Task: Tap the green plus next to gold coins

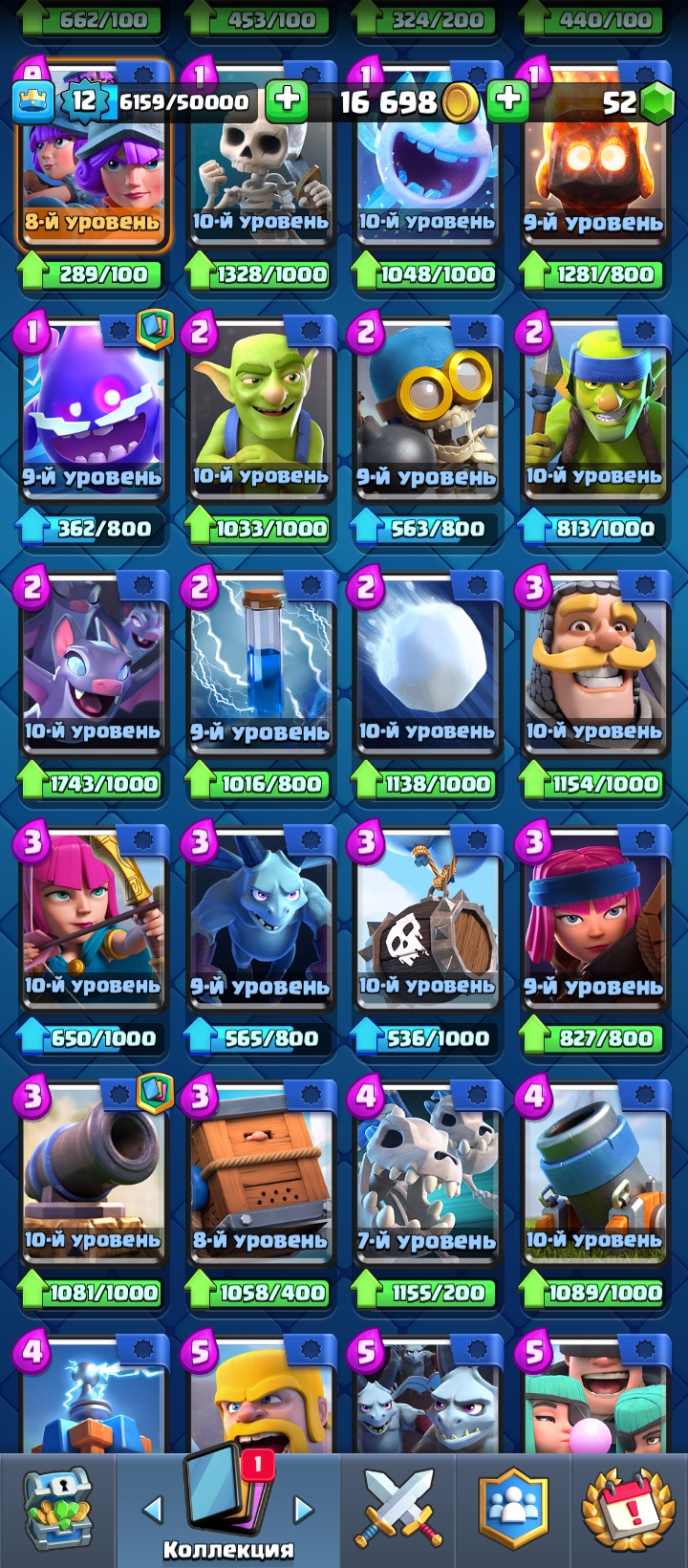Action: click(x=508, y=100)
